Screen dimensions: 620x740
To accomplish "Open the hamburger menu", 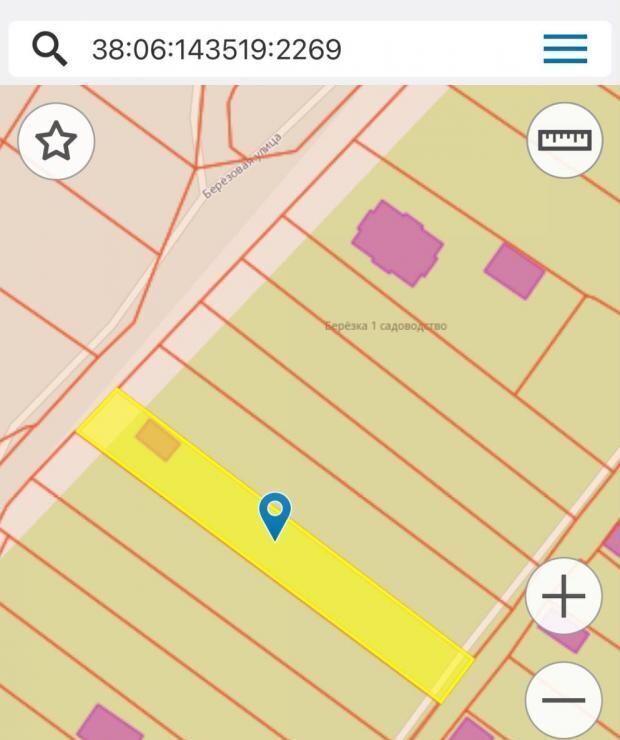I will (565, 48).
